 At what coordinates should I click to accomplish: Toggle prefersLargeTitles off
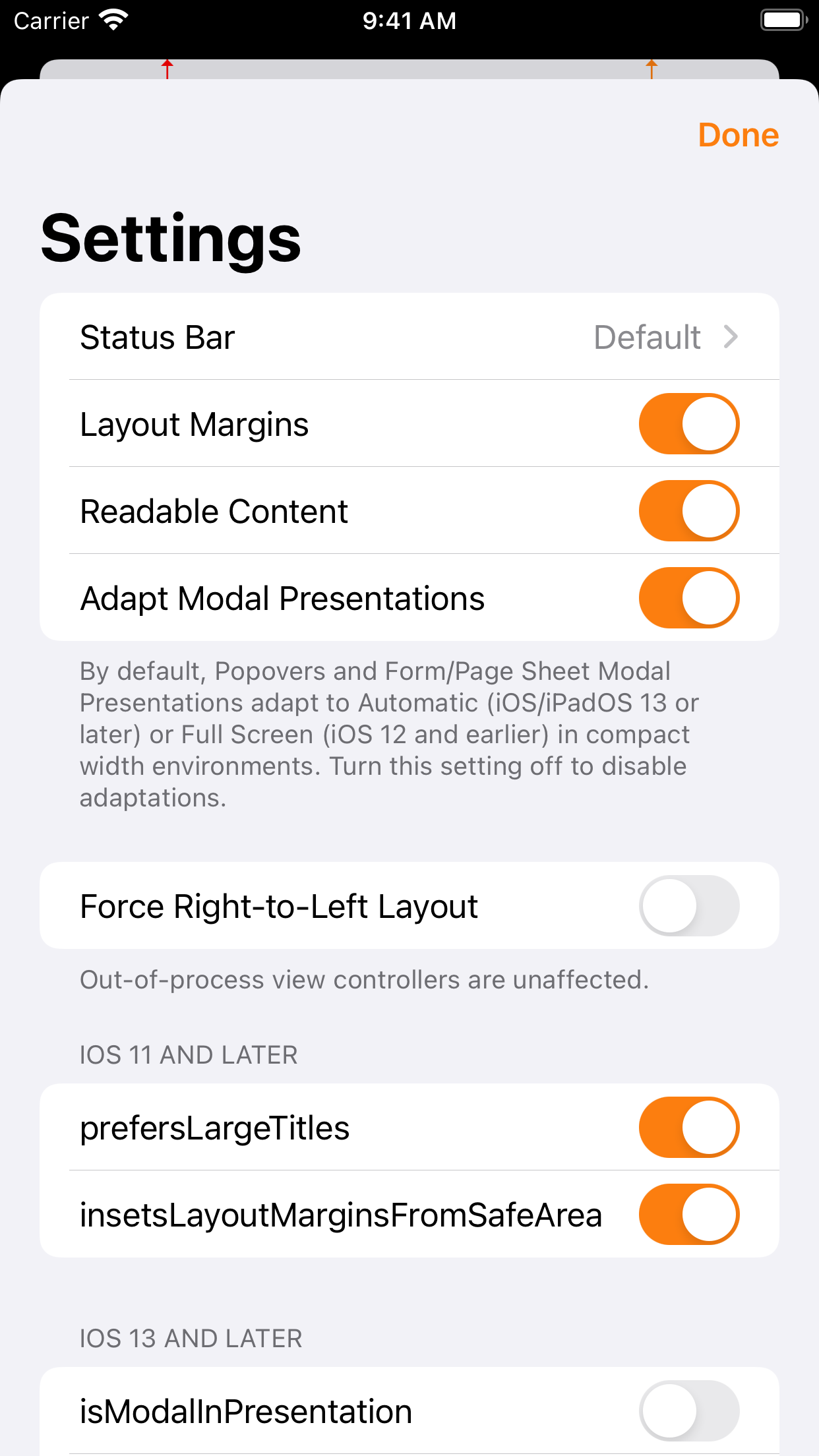pos(690,1128)
